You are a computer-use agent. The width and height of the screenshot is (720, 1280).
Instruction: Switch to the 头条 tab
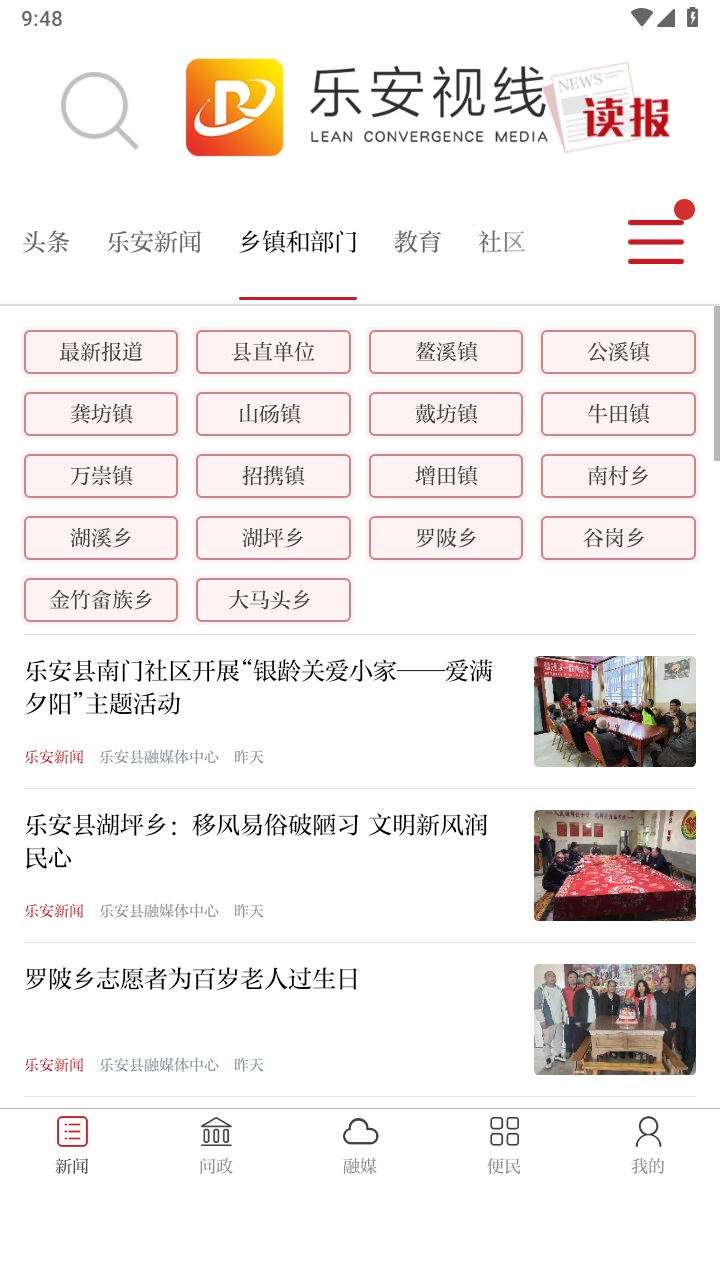(x=45, y=242)
